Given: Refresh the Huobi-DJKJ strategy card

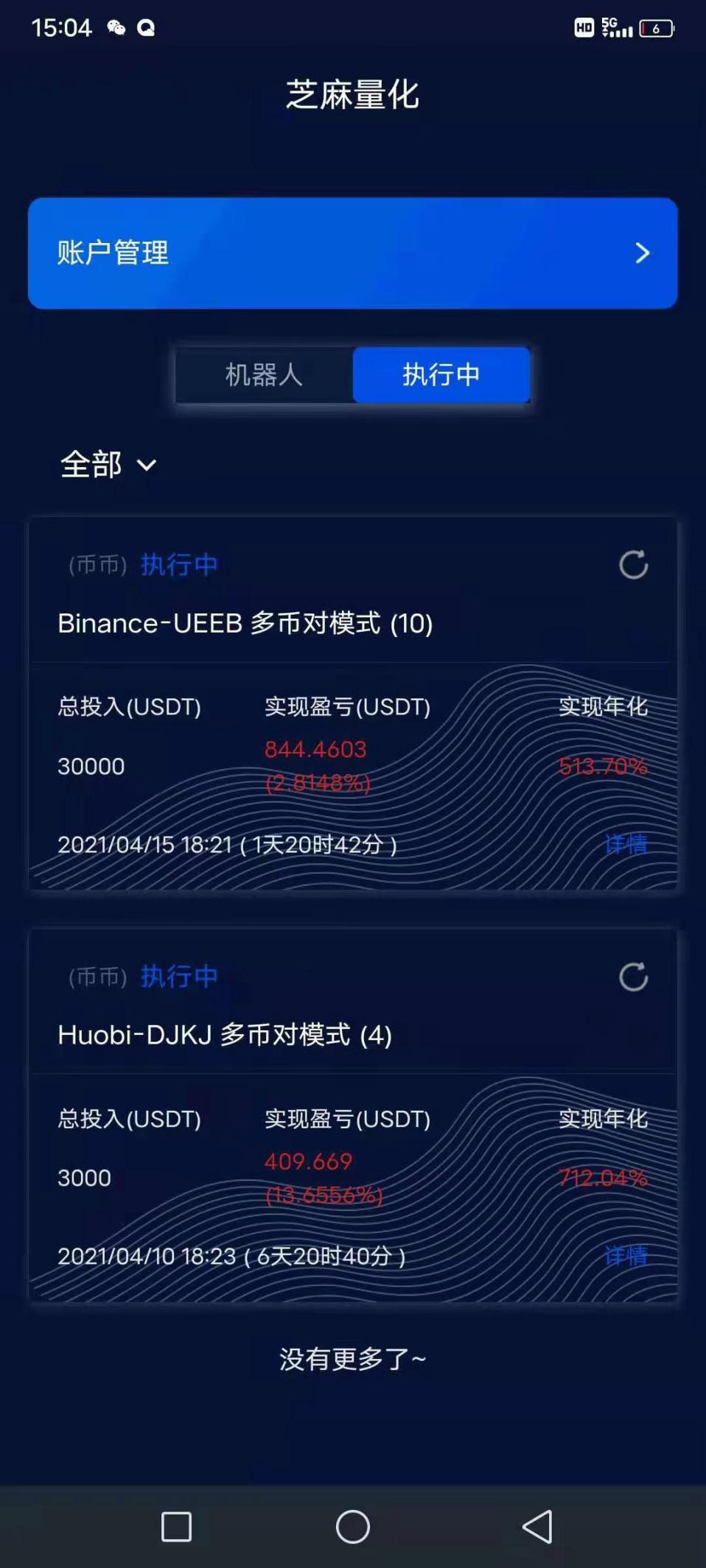Looking at the screenshot, I should [633, 977].
